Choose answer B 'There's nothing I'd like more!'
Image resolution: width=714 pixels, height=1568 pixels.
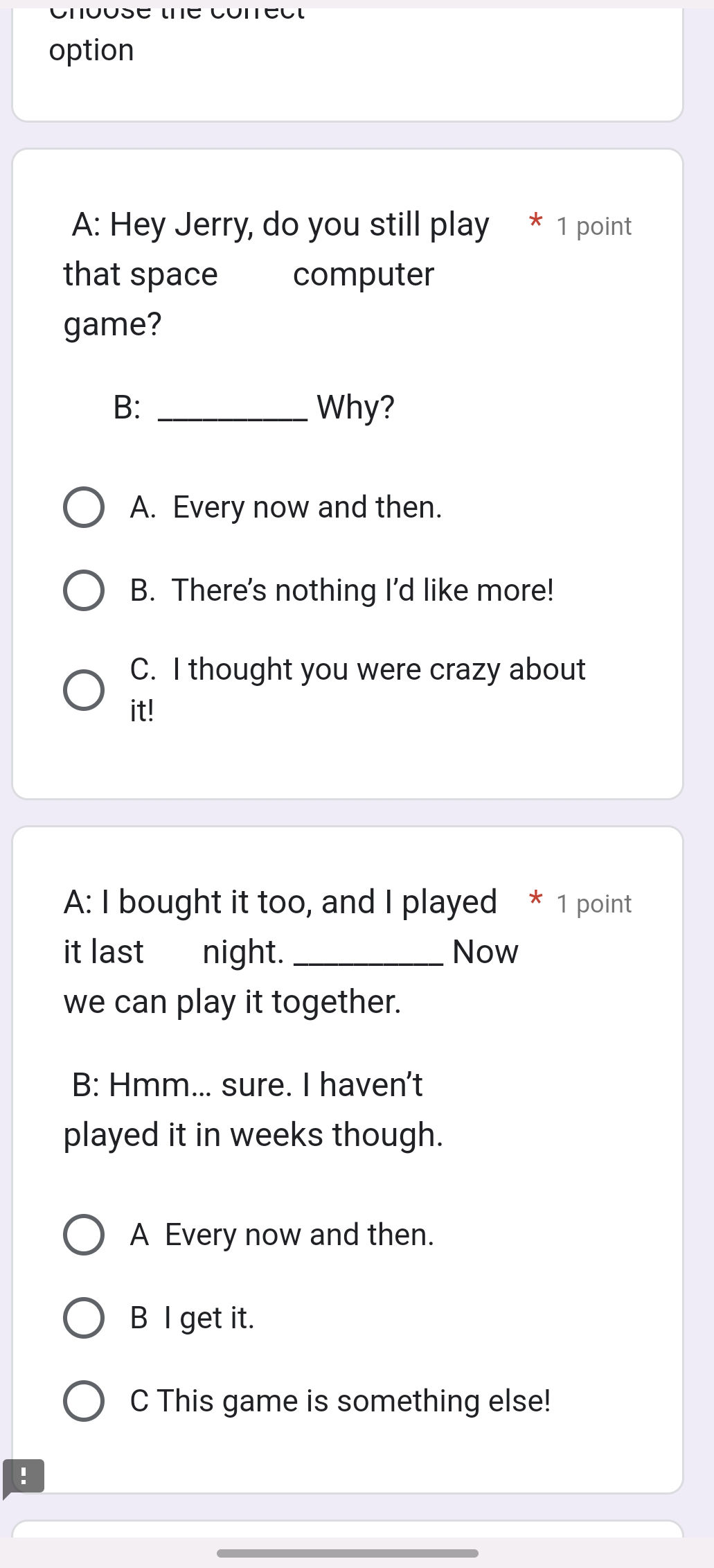pos(83,590)
